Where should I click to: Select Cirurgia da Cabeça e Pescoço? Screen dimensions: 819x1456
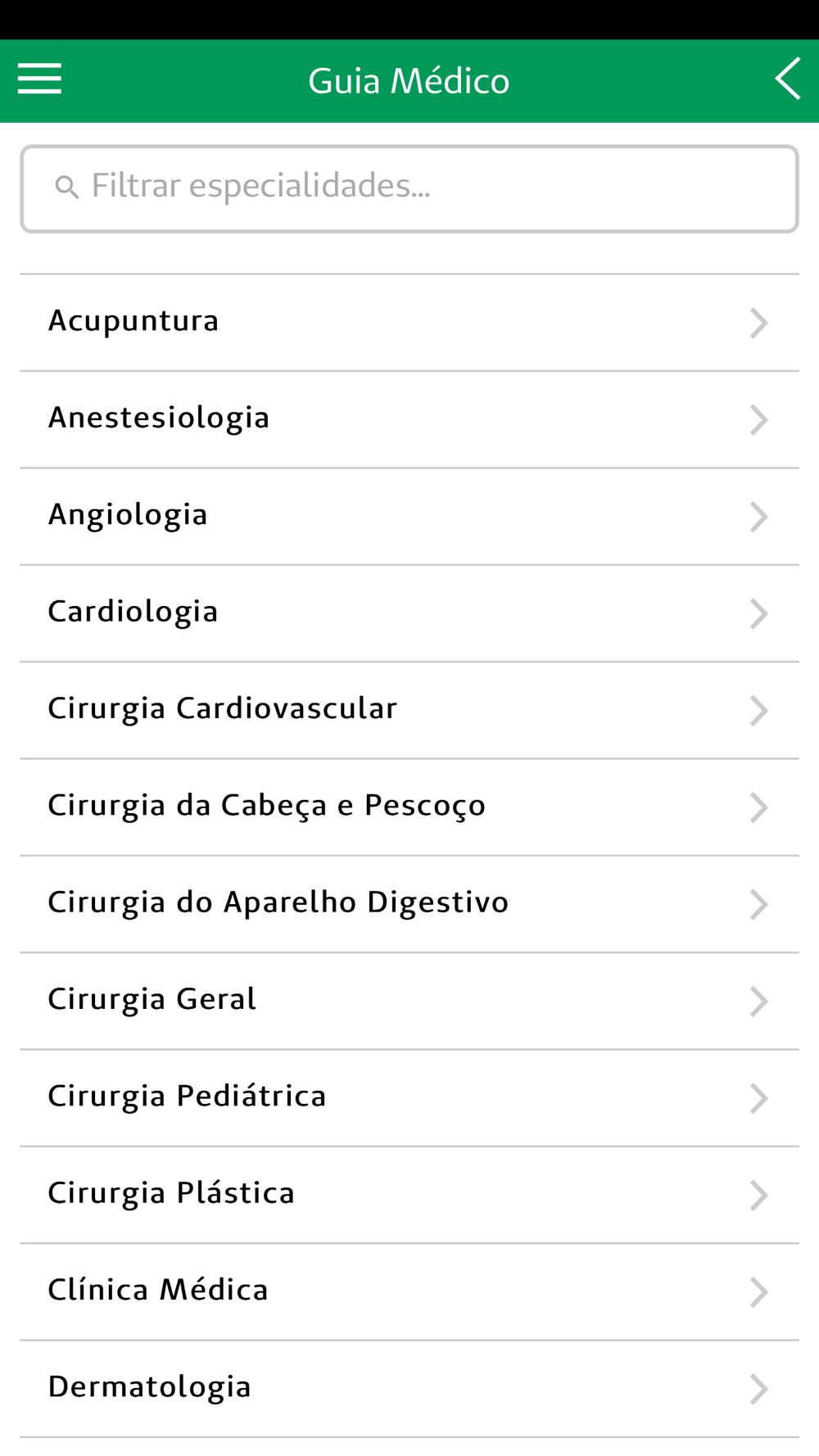[409, 807]
